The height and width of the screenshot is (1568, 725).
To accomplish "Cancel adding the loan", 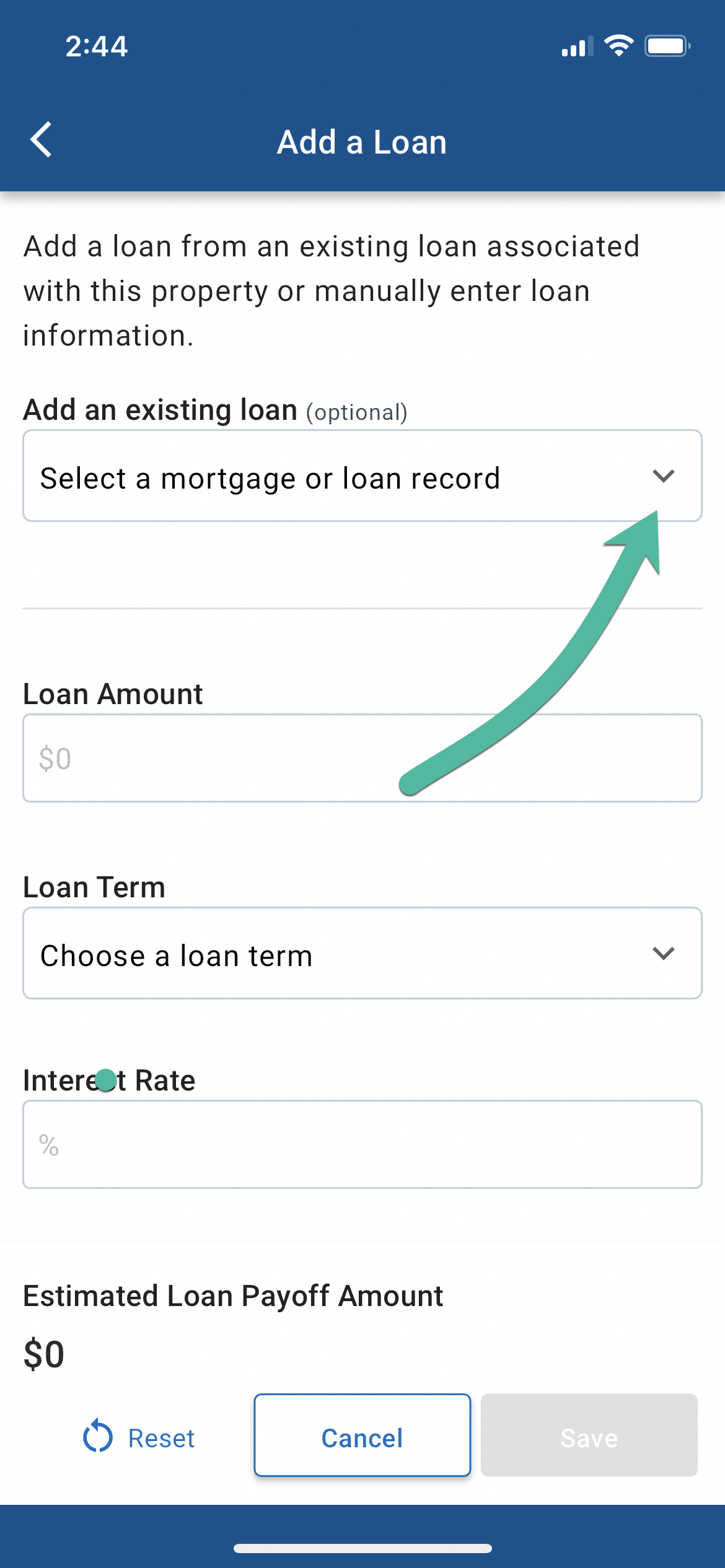I will click(362, 1437).
